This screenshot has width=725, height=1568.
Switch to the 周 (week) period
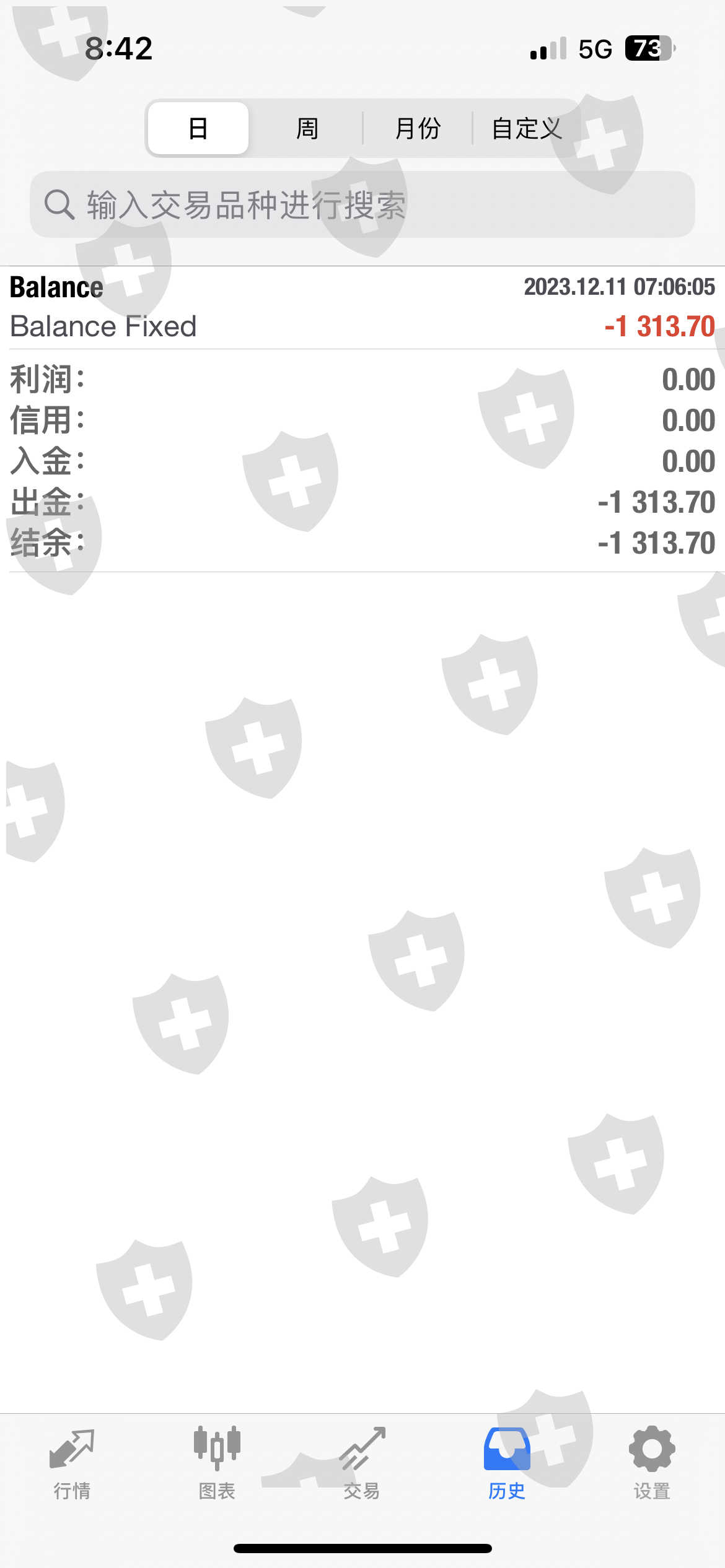pos(307,128)
